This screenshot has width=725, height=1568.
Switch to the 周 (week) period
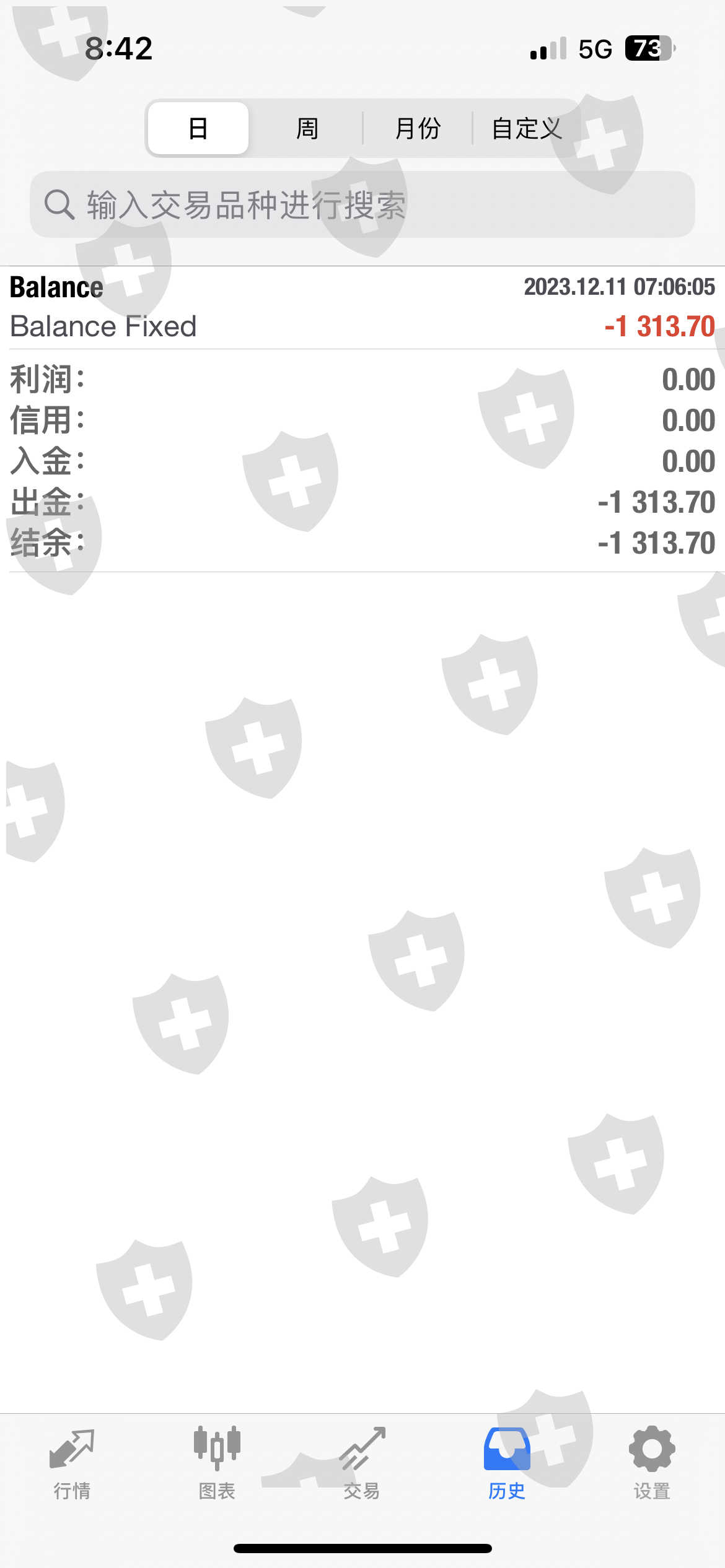pos(307,128)
